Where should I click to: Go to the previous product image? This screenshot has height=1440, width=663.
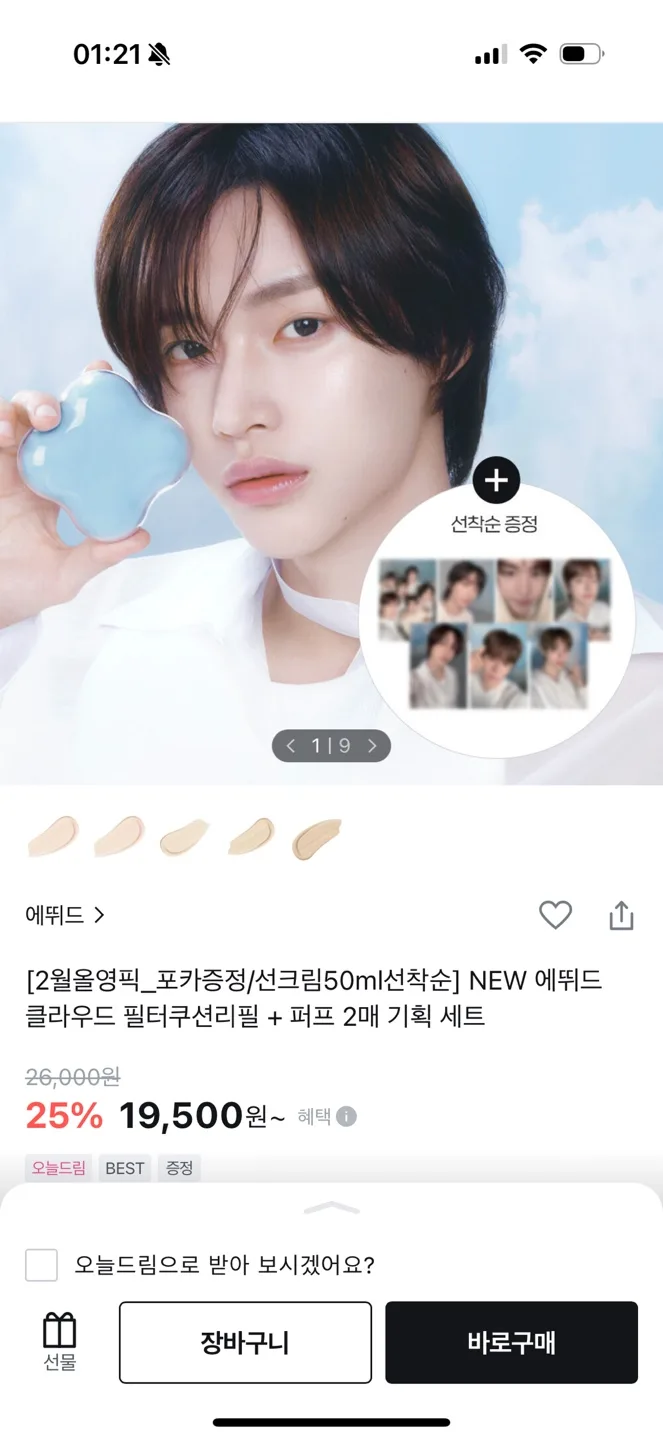click(x=291, y=746)
